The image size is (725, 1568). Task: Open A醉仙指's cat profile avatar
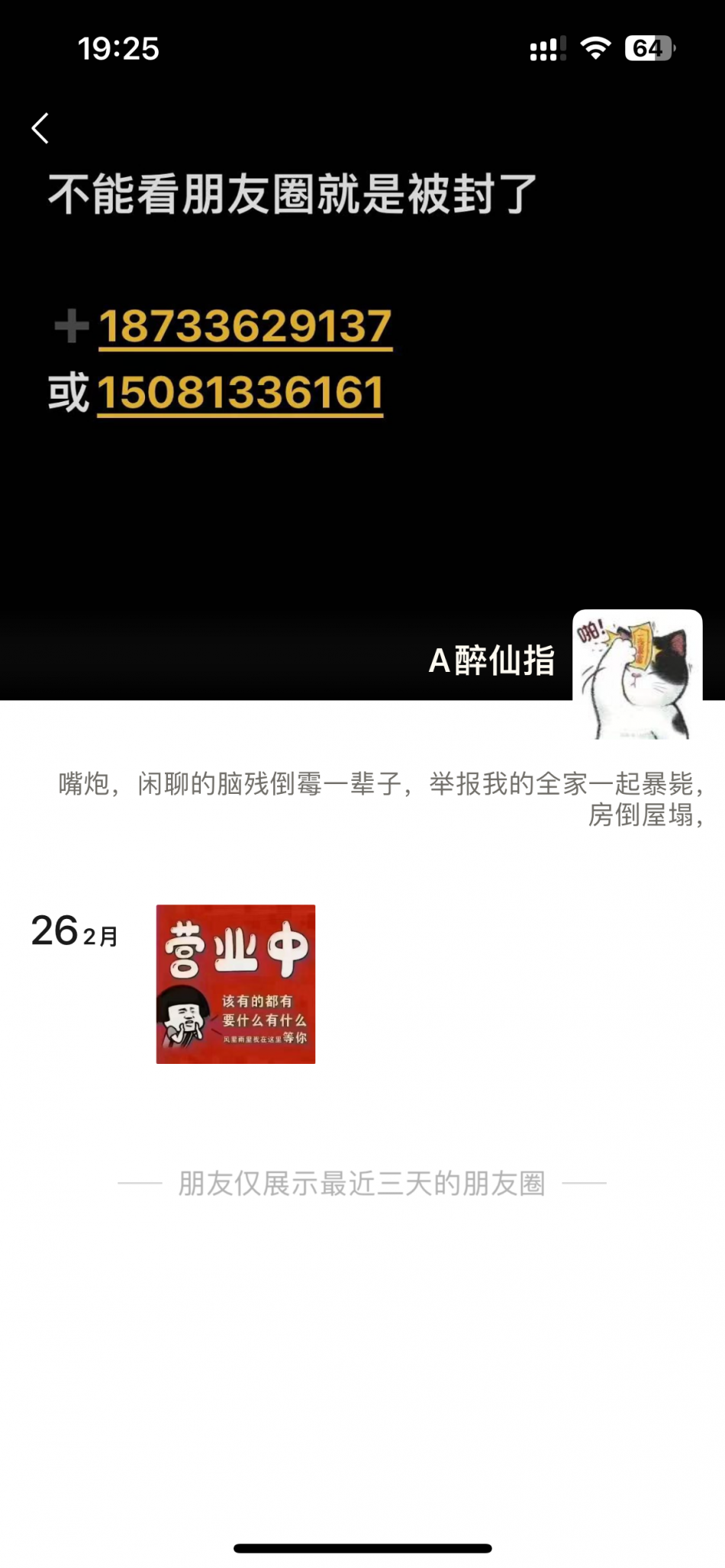click(637, 674)
